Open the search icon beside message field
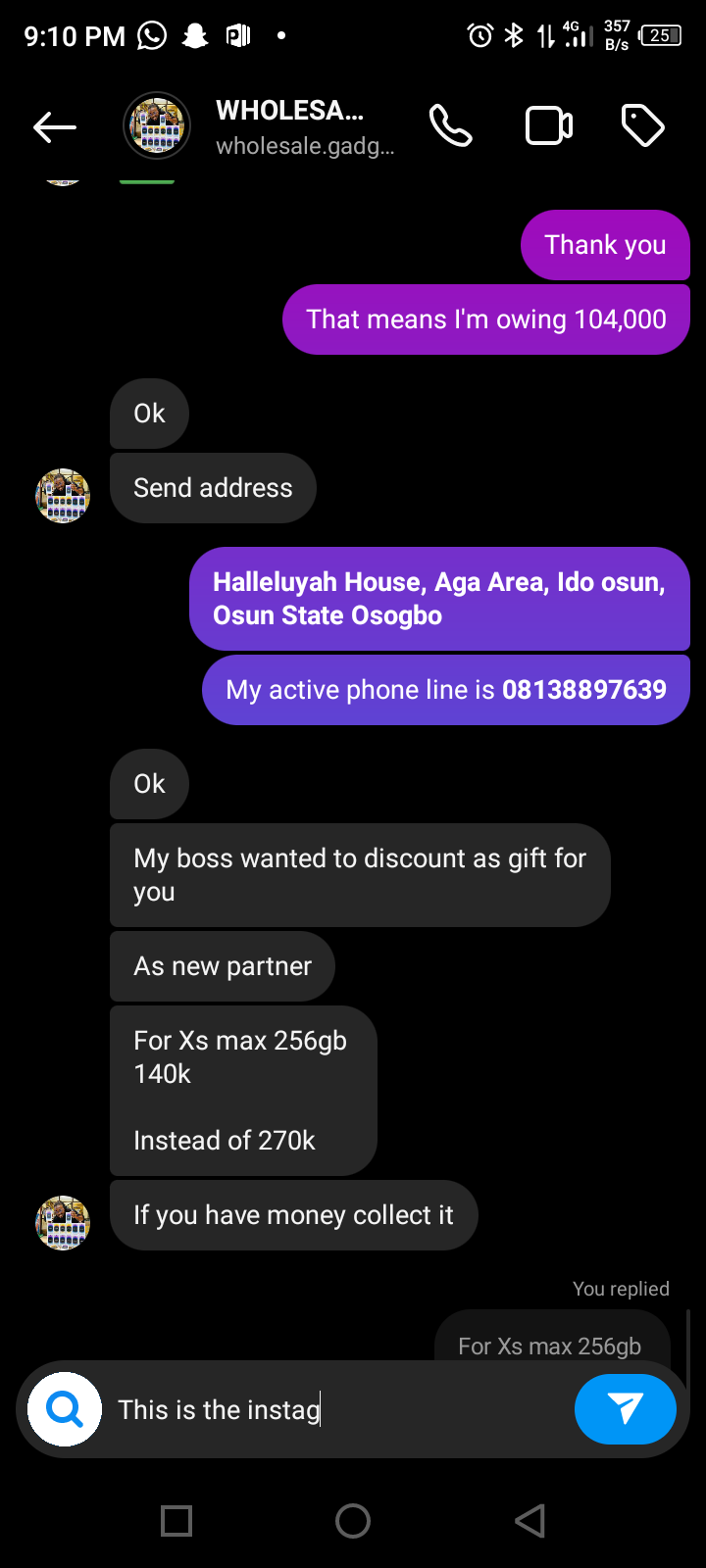706x1568 pixels. [x=65, y=1409]
